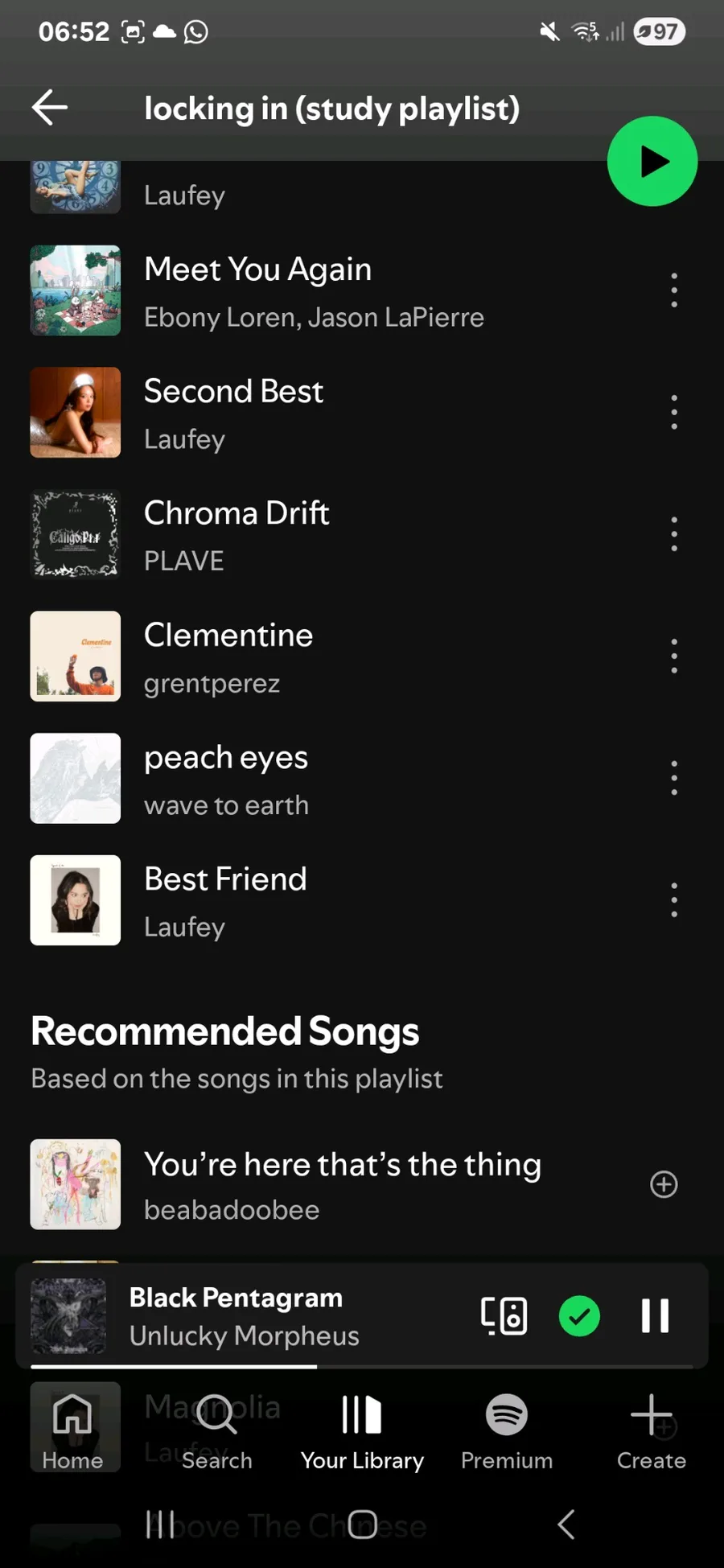Screen dimensions: 724x1568
Task: Add You're here that's the thing to playlist
Action: coord(664,1184)
